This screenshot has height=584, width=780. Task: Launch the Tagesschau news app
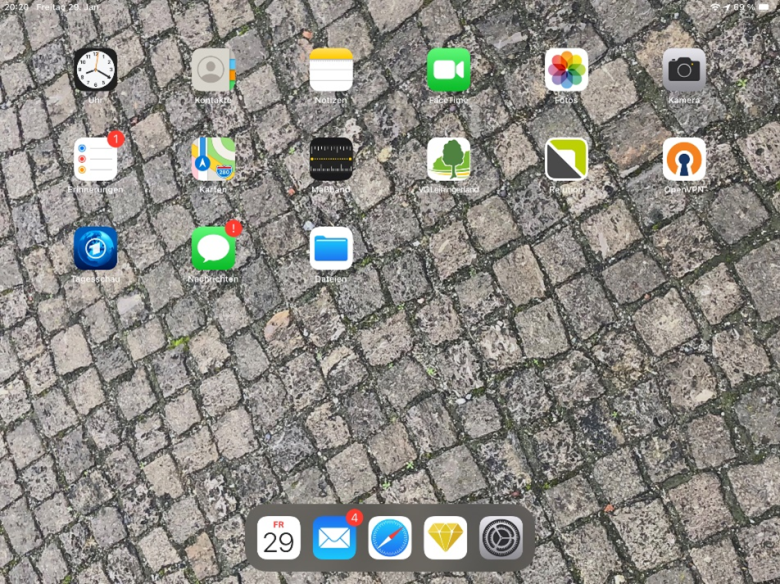pos(96,248)
